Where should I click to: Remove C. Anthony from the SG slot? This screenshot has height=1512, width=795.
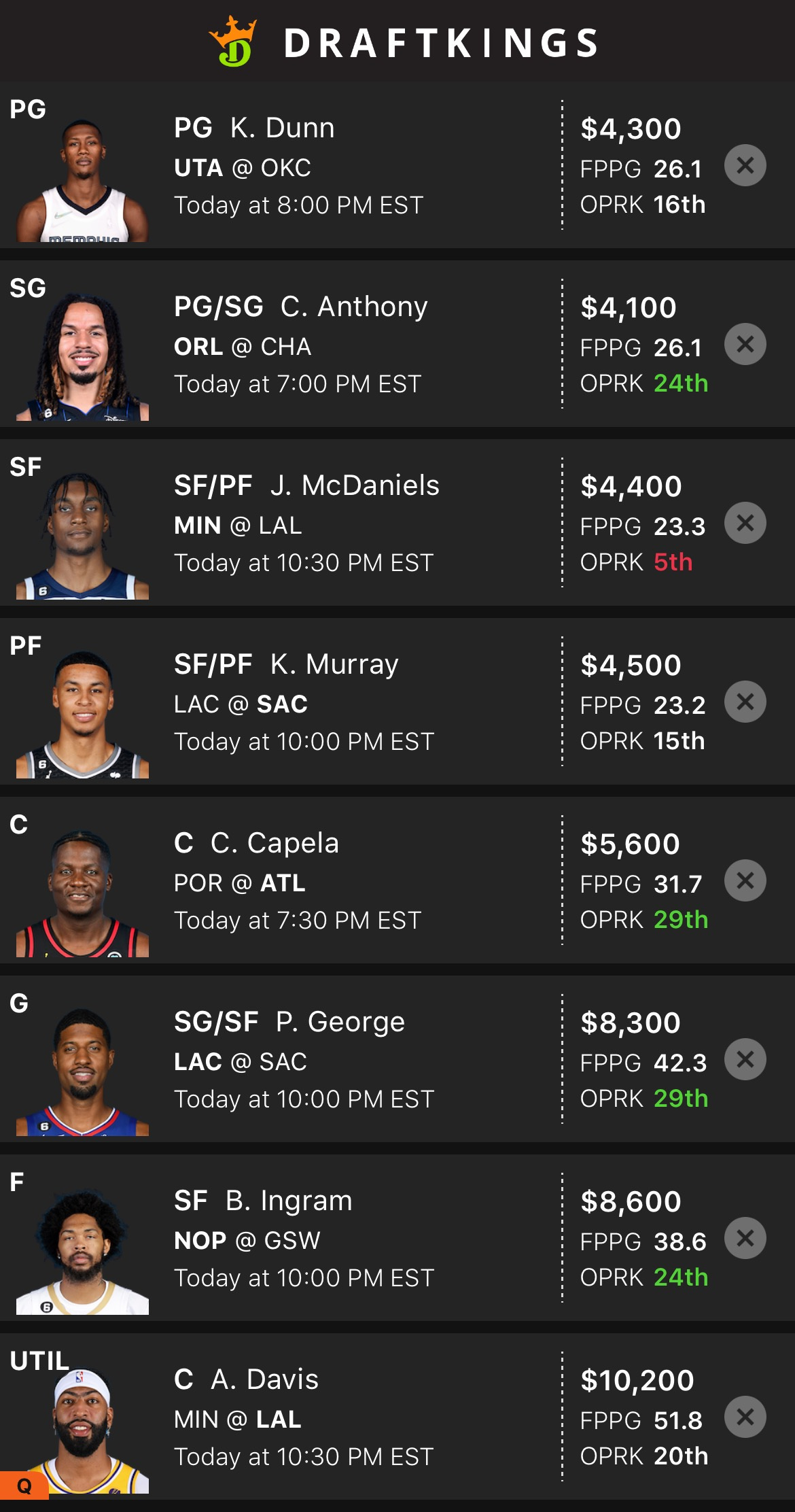745,344
